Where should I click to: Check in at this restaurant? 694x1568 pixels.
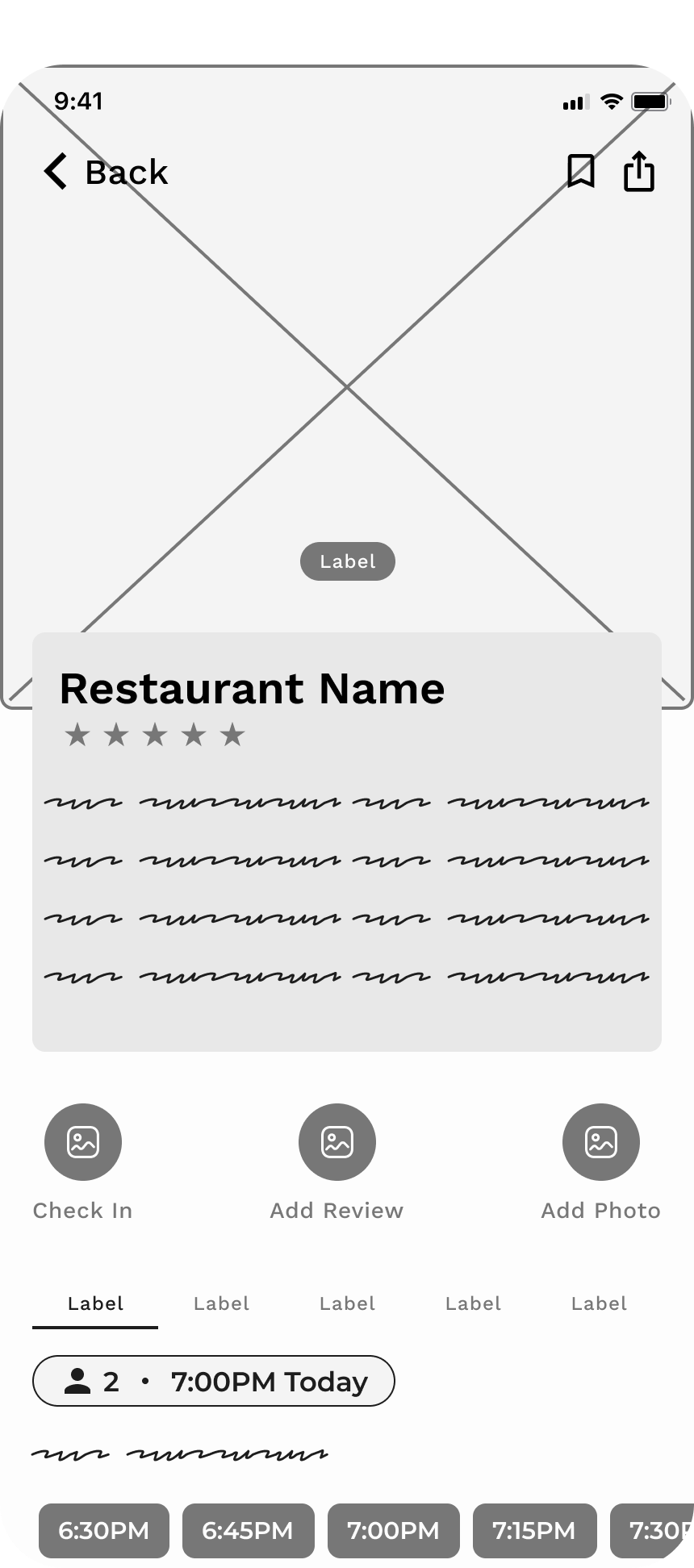tap(82, 1142)
